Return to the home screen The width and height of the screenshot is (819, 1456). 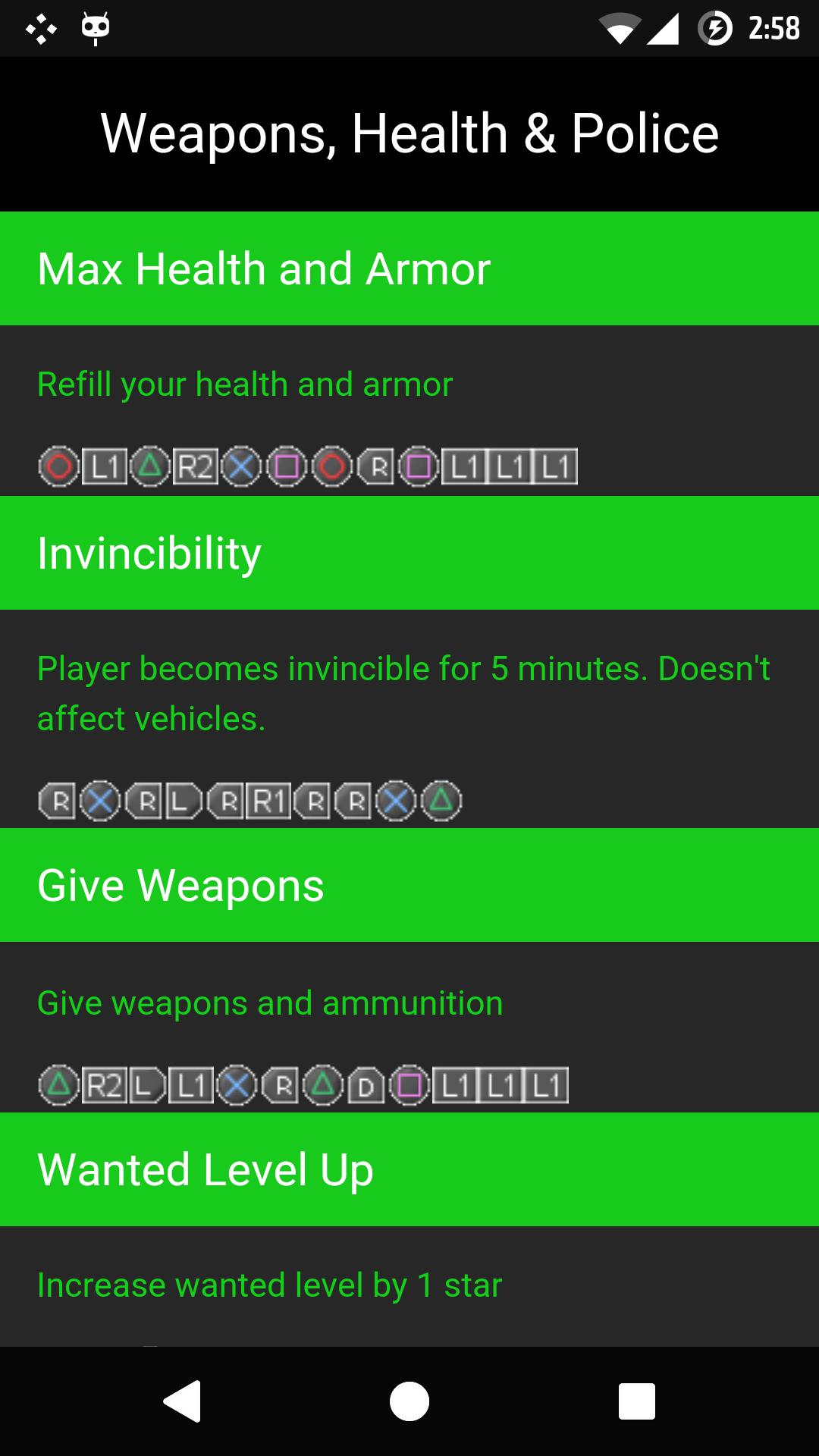tap(409, 1401)
